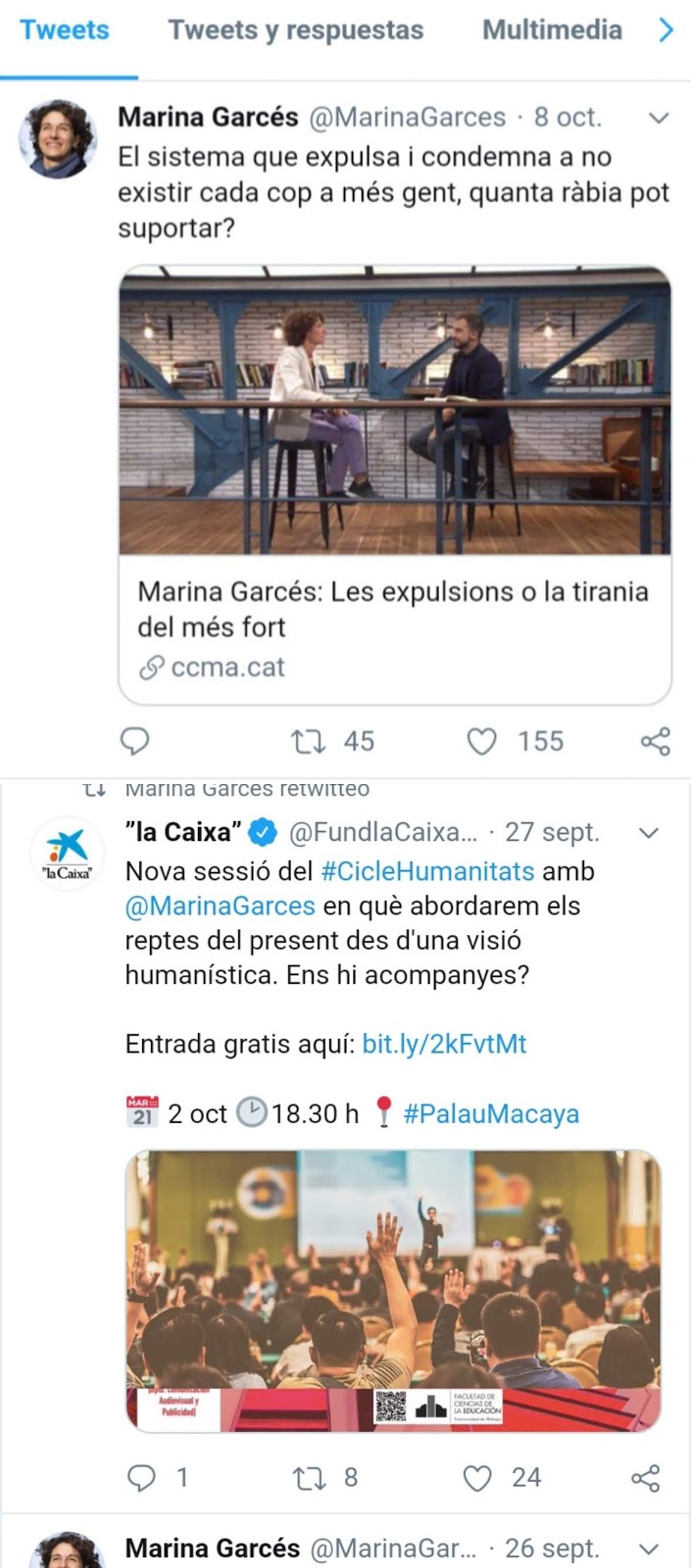Viewport: 691px width, 1568px height.
Task: Open "la Caixa" profile avatar
Action: point(67,854)
